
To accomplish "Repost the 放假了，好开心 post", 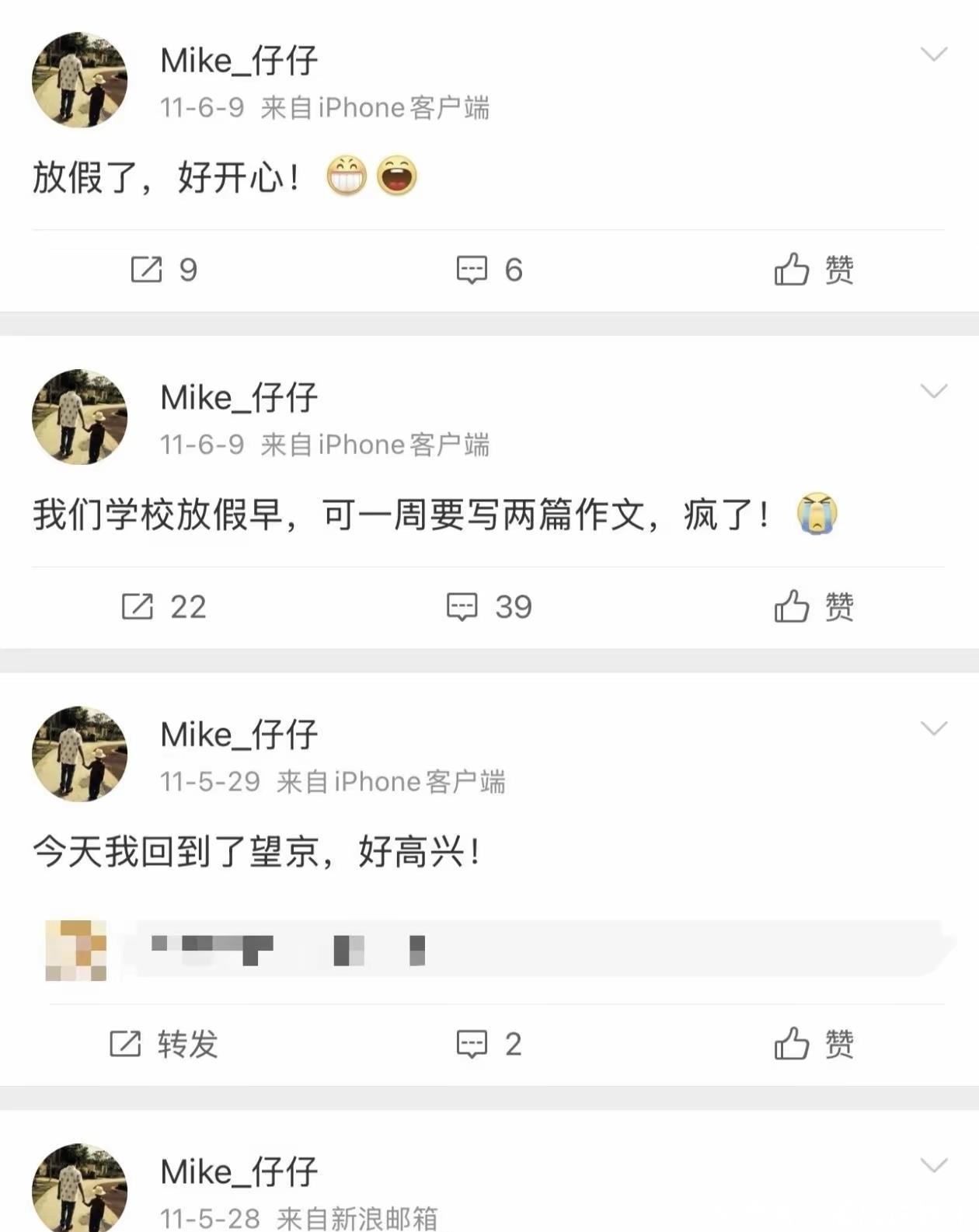I will pyautogui.click(x=163, y=270).
